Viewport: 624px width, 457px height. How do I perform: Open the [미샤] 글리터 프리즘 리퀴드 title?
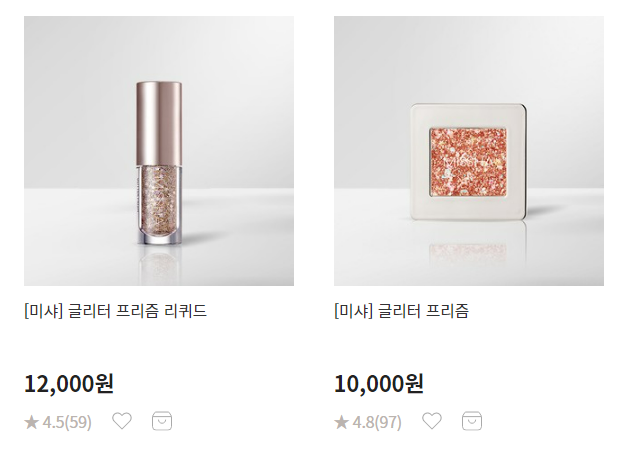pos(115,310)
